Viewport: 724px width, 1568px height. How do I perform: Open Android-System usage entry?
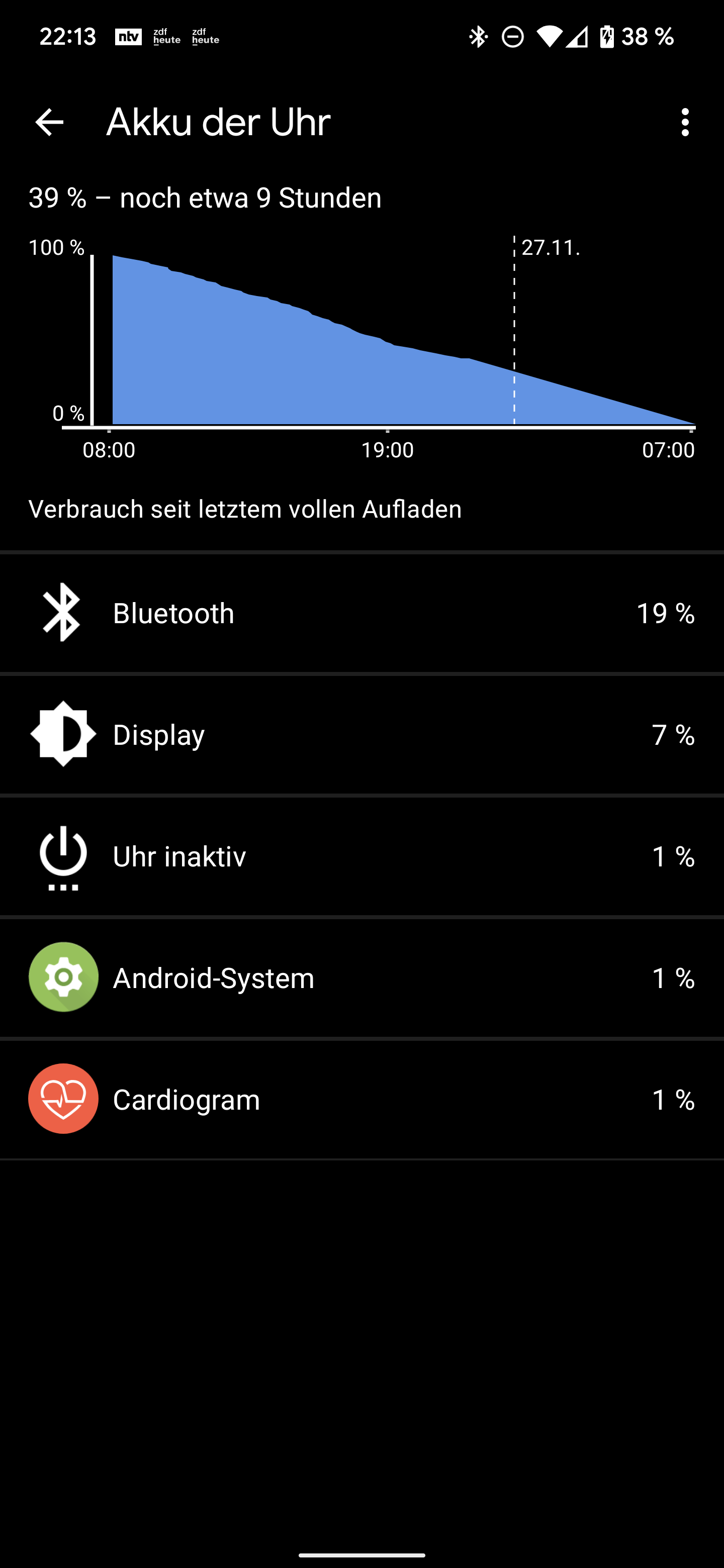[x=361, y=977]
